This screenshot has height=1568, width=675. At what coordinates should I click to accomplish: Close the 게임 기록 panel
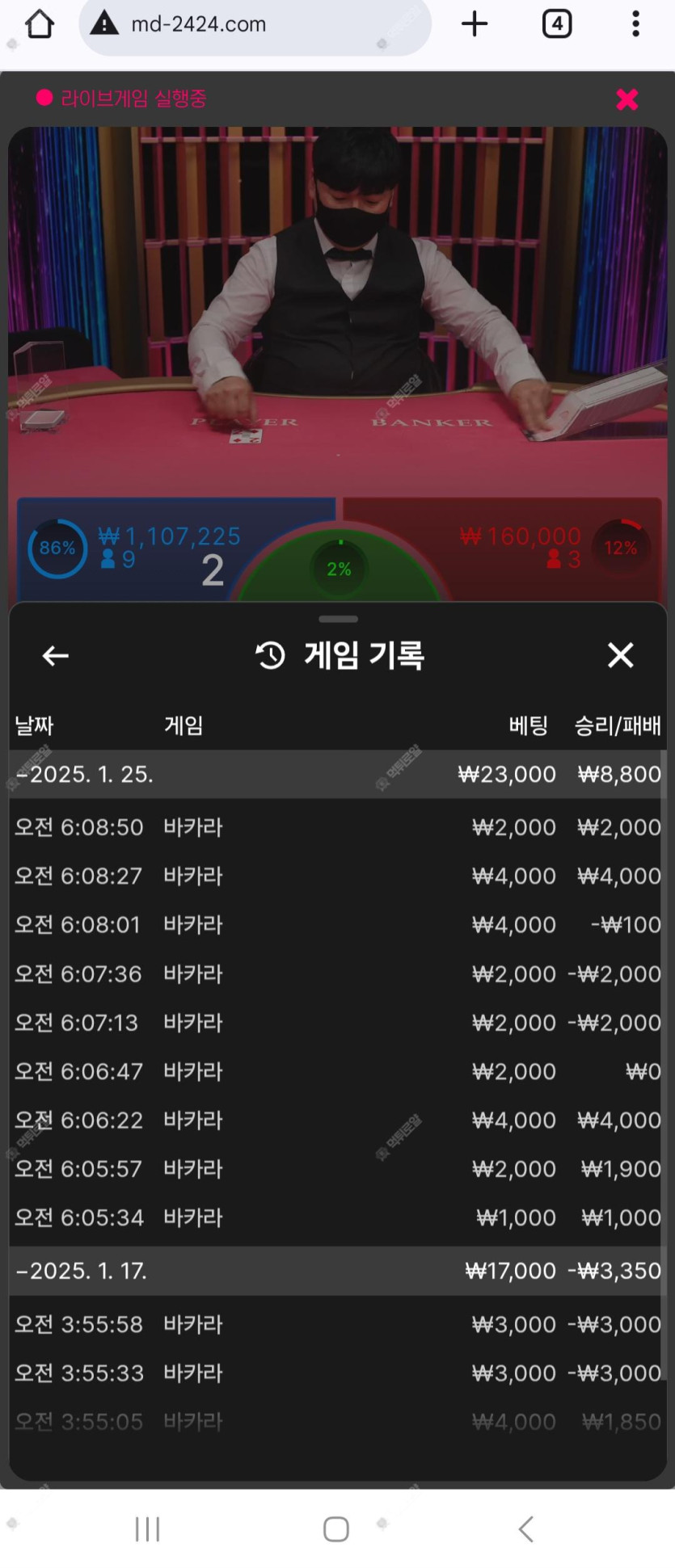[620, 655]
